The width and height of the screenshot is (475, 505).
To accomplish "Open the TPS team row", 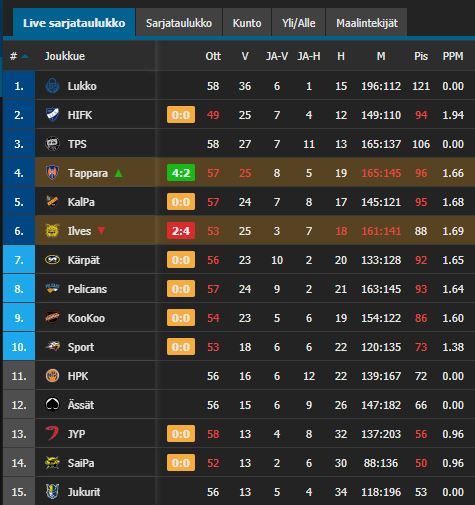I will (x=239, y=144).
